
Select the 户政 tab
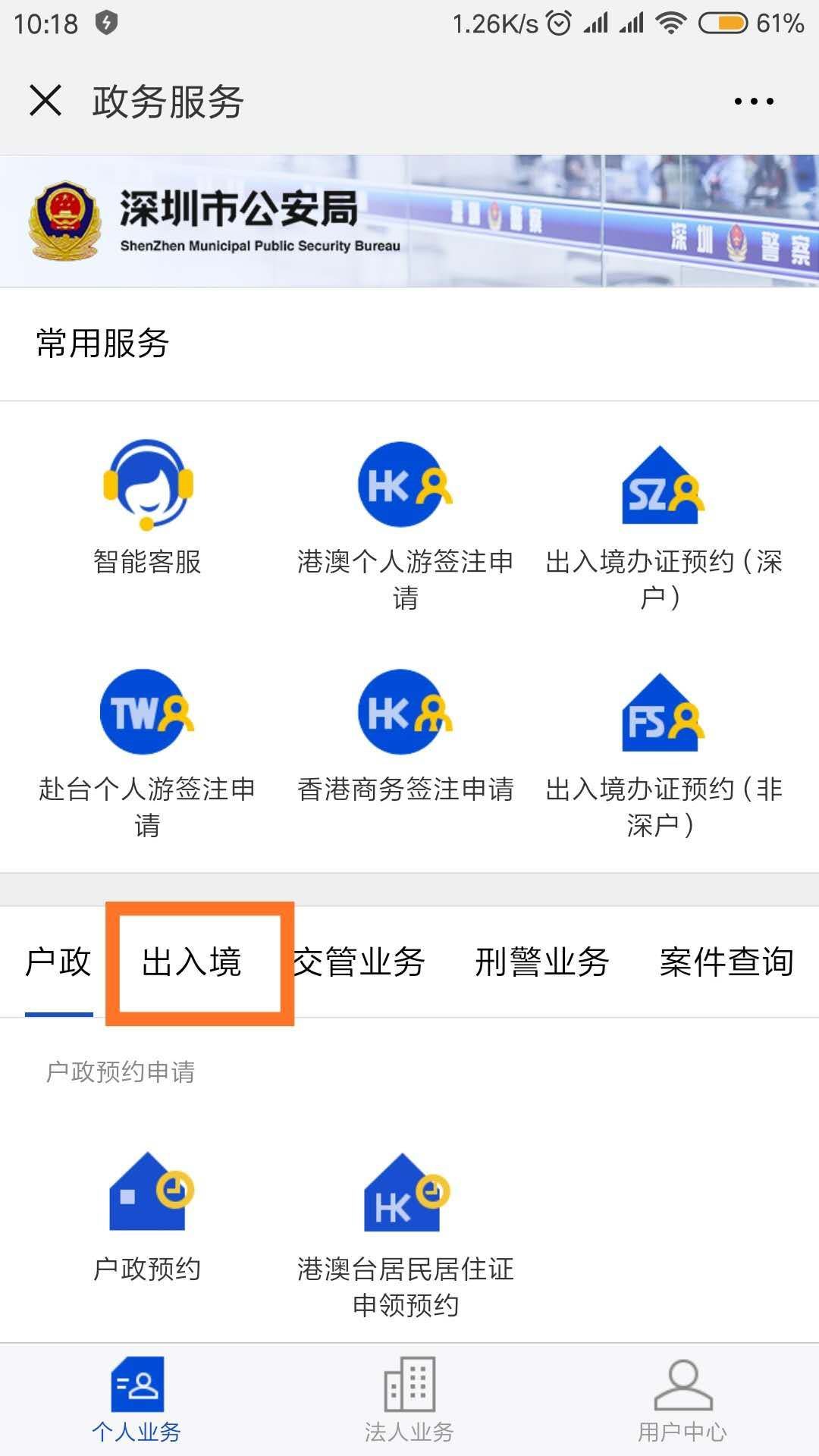coord(58,962)
